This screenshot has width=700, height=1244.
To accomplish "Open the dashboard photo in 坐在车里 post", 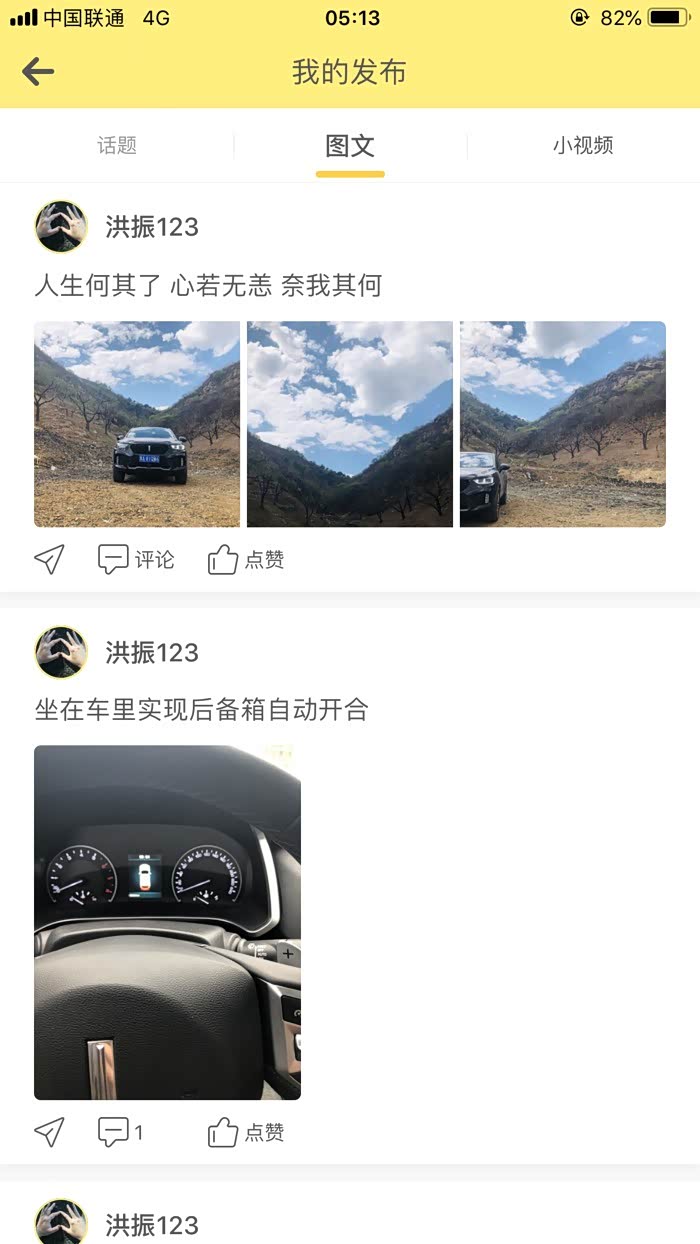I will click(x=167, y=922).
